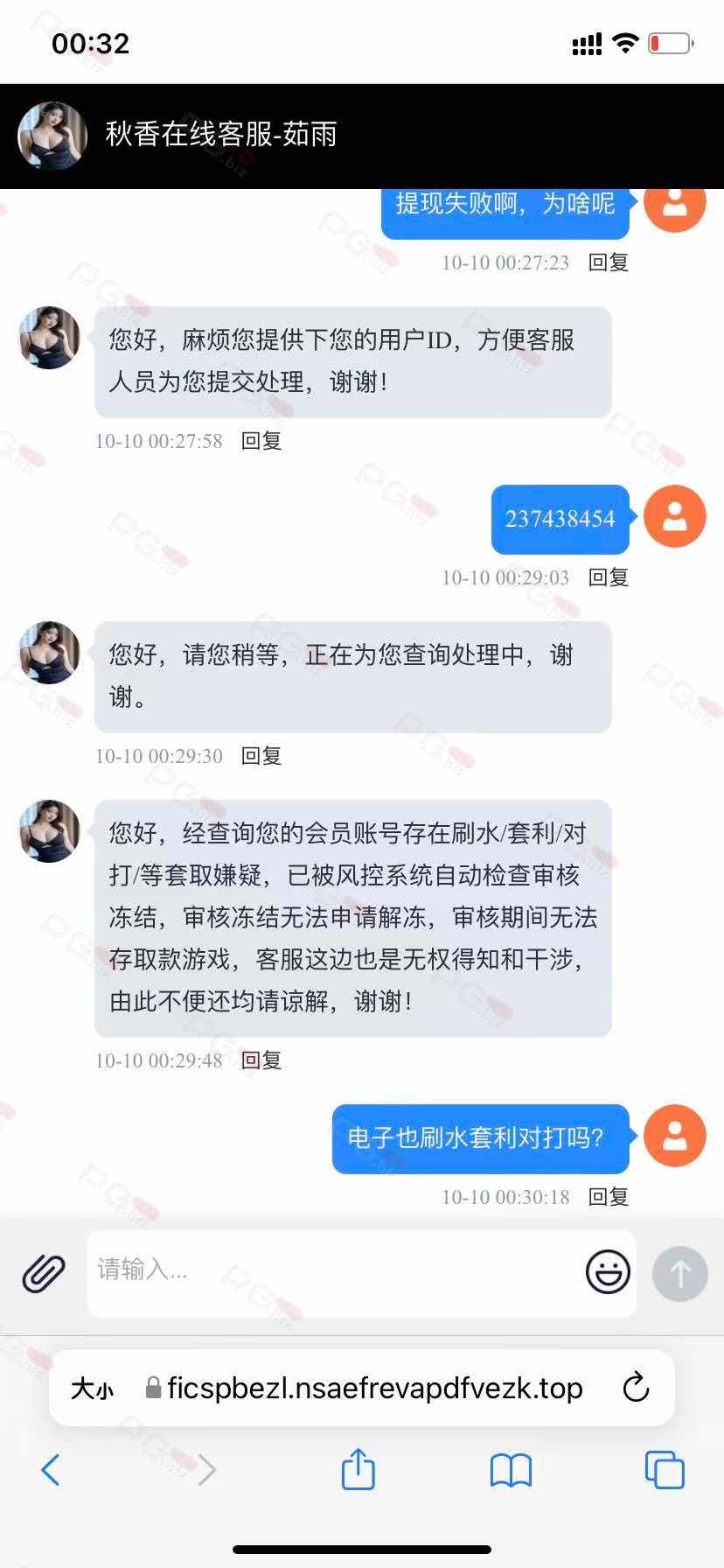Open the emoji picker
Viewport: 724px width, 1568px height.
pyautogui.click(x=608, y=1272)
